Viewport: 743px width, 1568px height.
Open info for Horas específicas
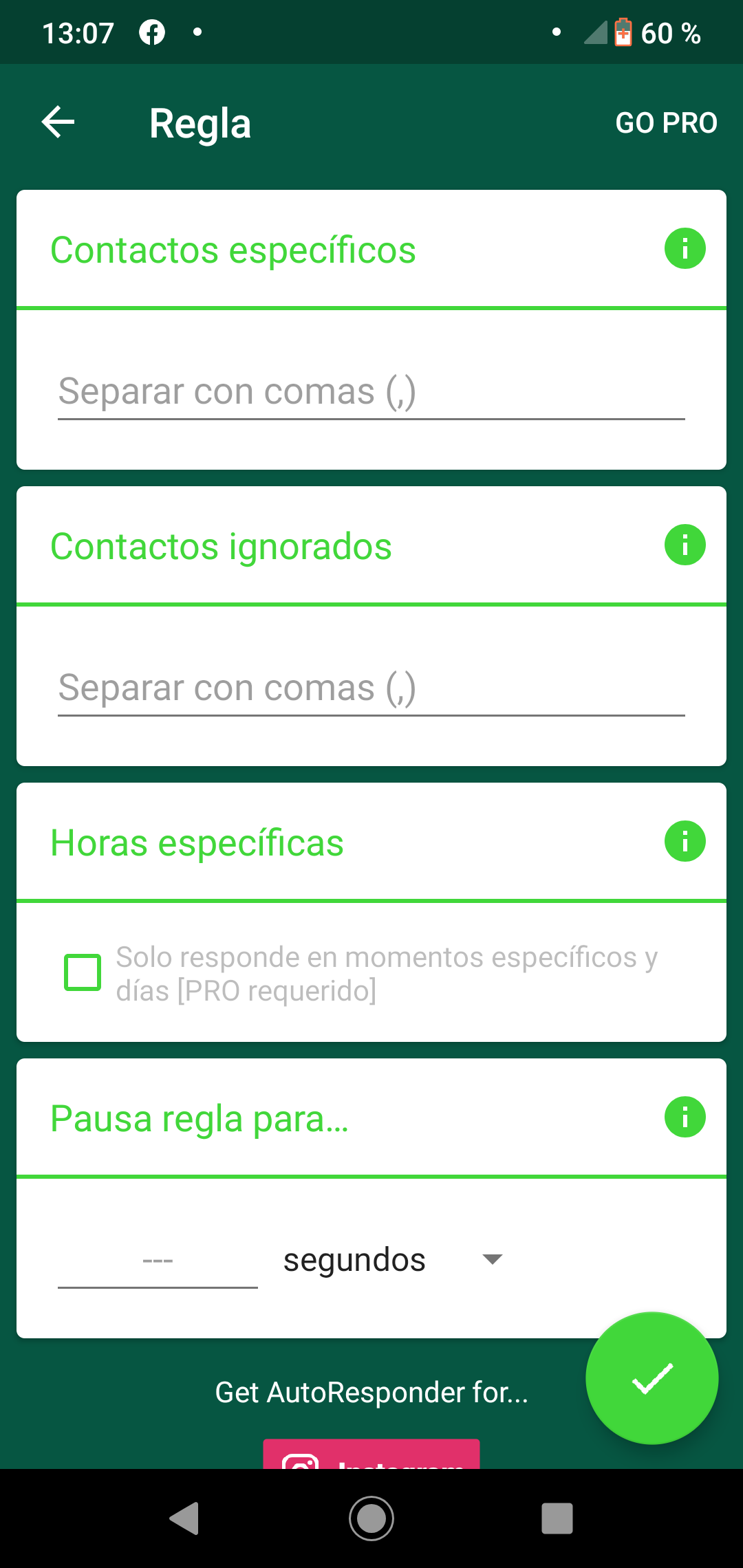685,840
